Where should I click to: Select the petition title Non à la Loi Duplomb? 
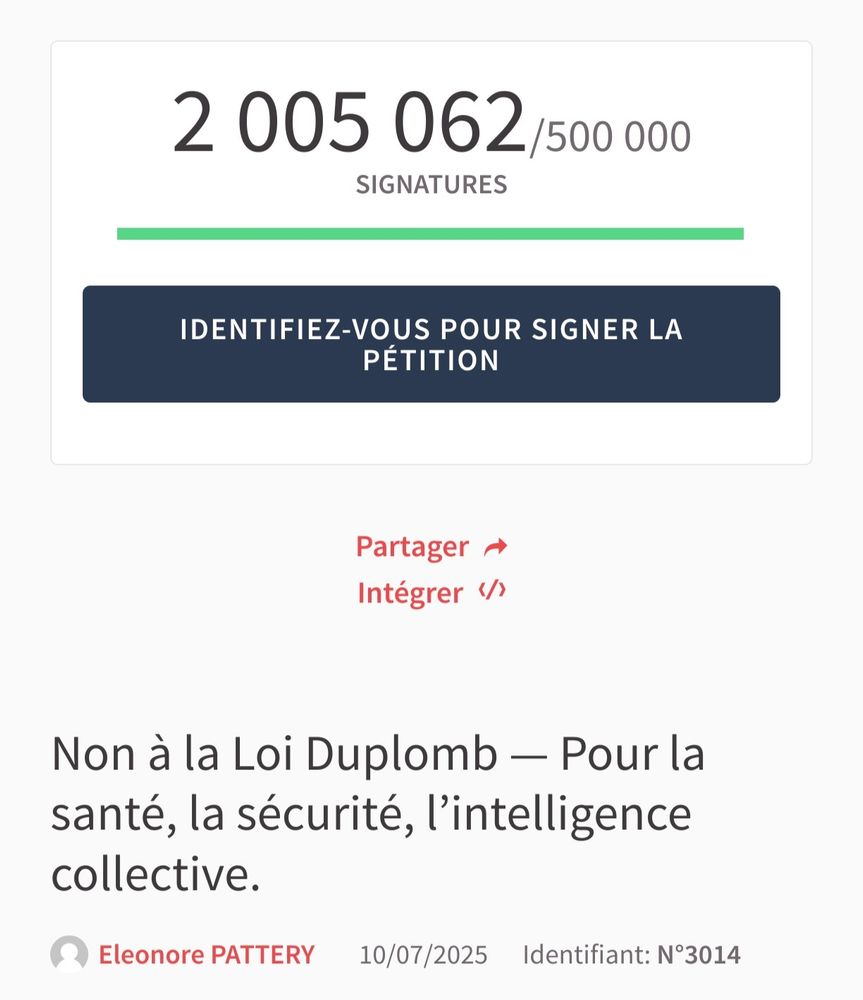[x=378, y=813]
